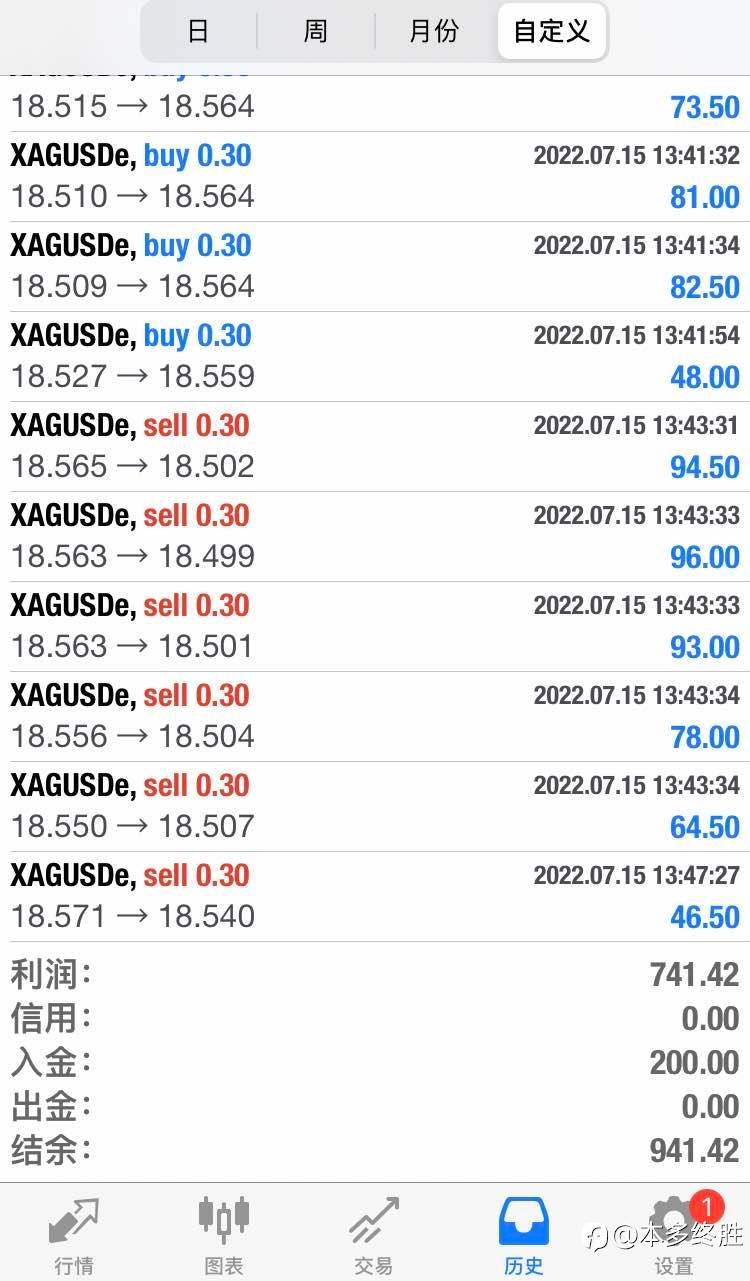Open the 行情 quotes tab

pyautogui.click(x=74, y=1234)
